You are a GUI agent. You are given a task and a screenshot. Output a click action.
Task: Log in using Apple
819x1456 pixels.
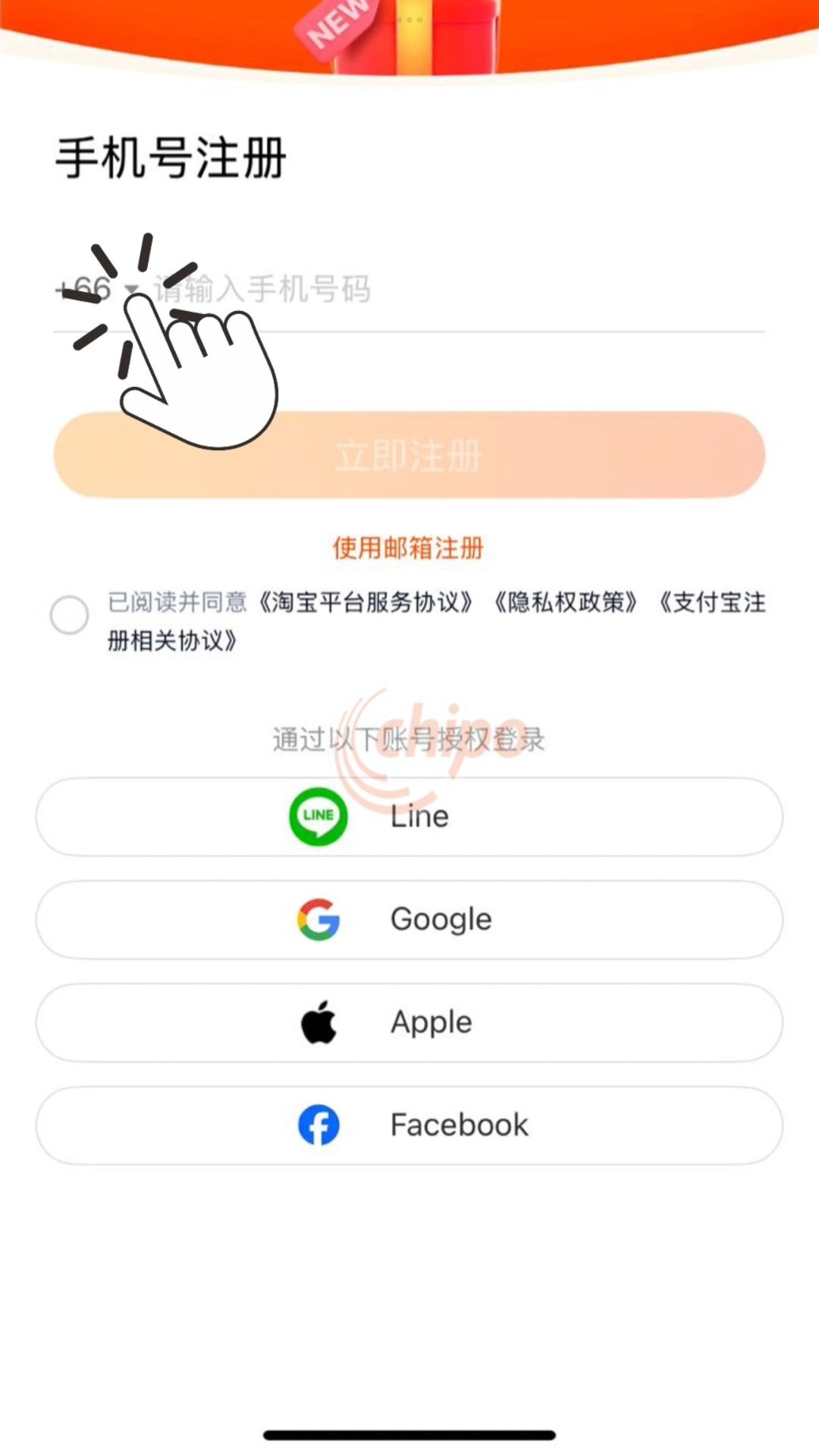tap(409, 1023)
